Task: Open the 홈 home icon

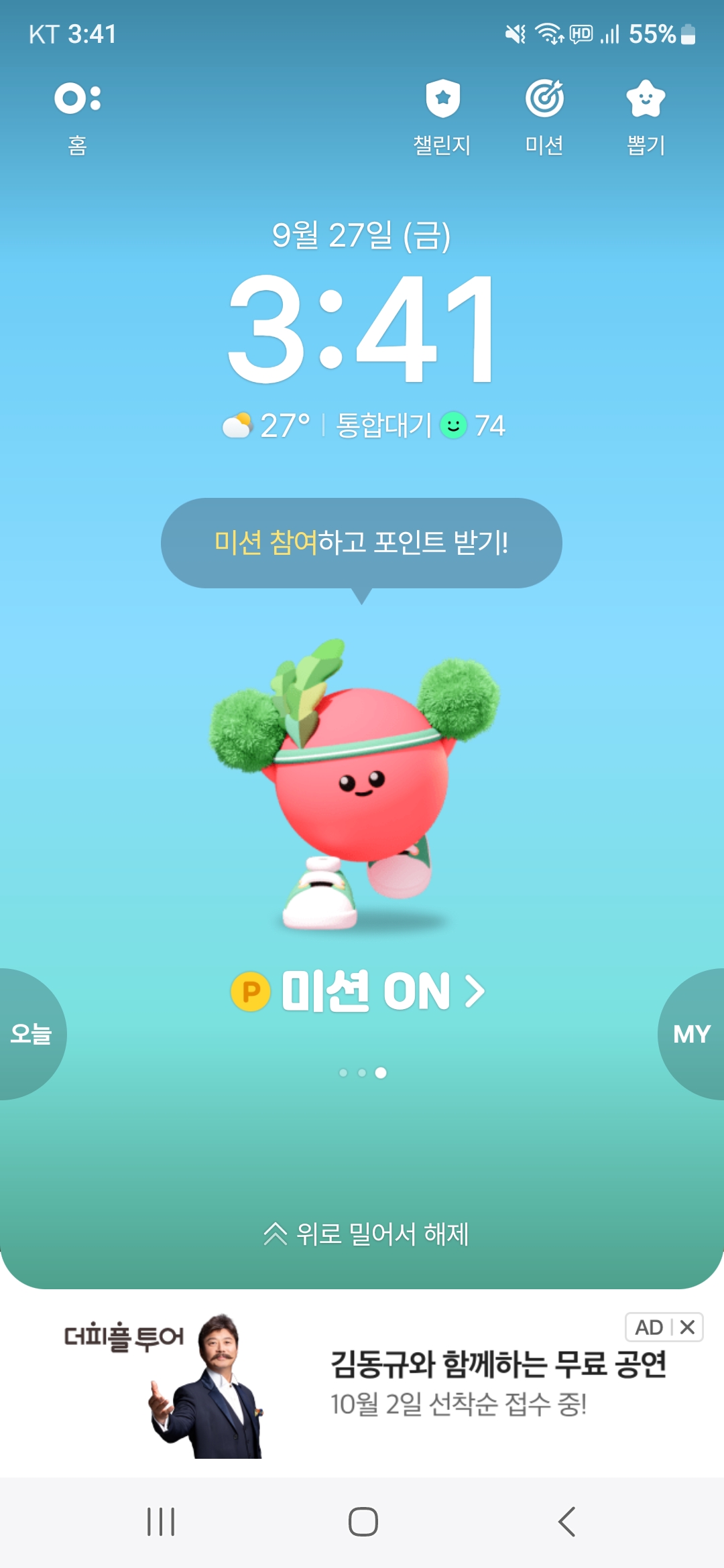Action: click(77, 115)
